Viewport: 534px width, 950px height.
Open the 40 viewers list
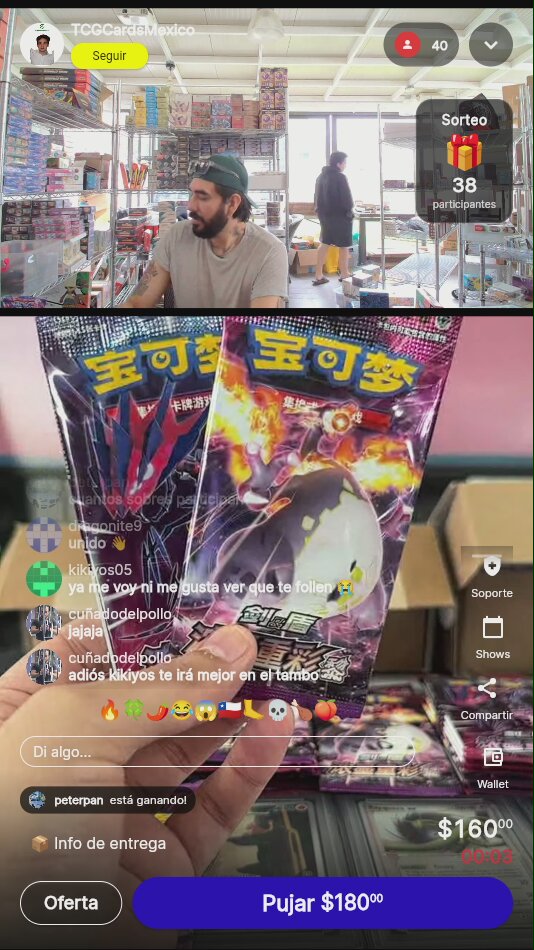coord(421,45)
